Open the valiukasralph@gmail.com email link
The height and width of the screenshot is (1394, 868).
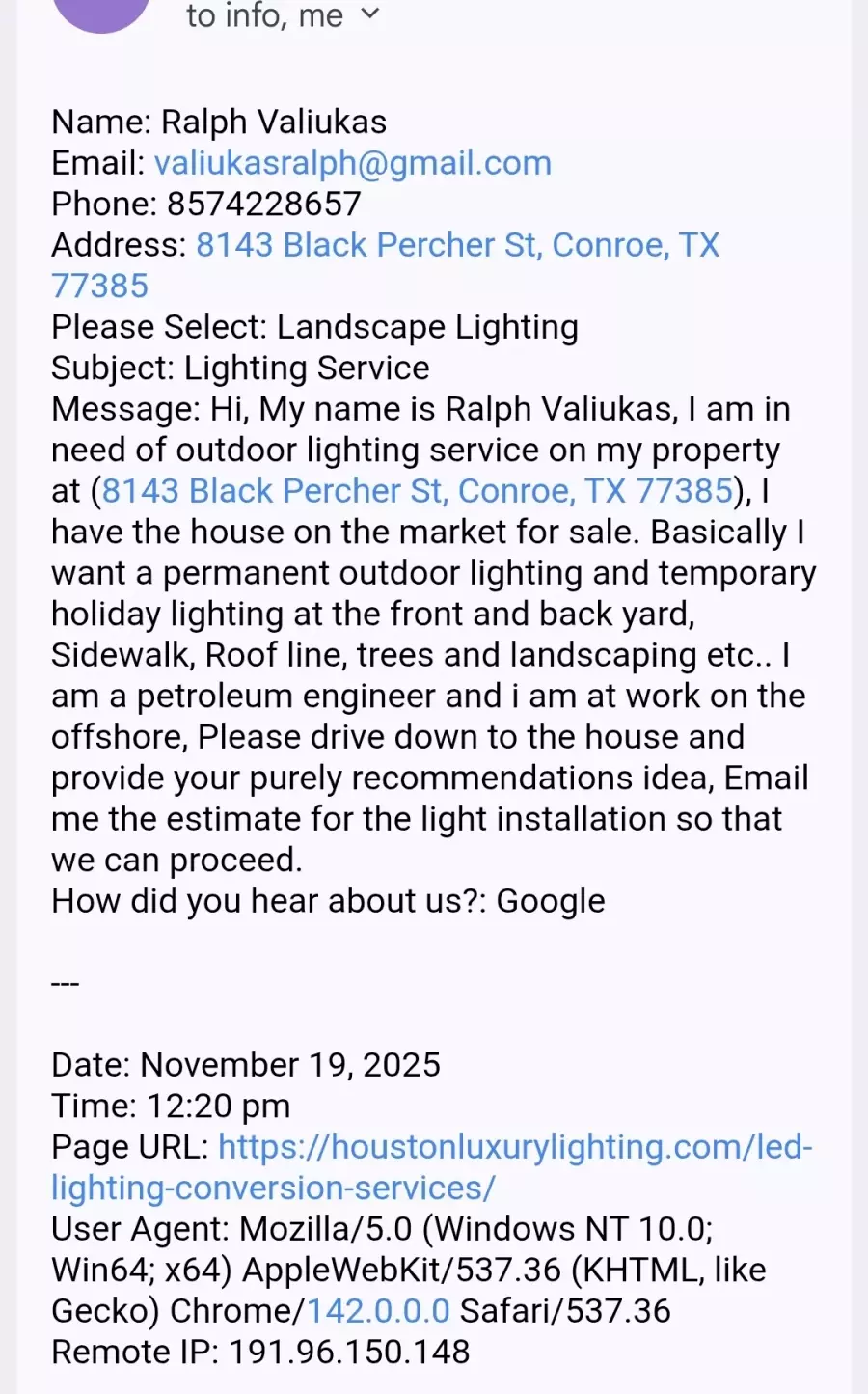pos(352,163)
